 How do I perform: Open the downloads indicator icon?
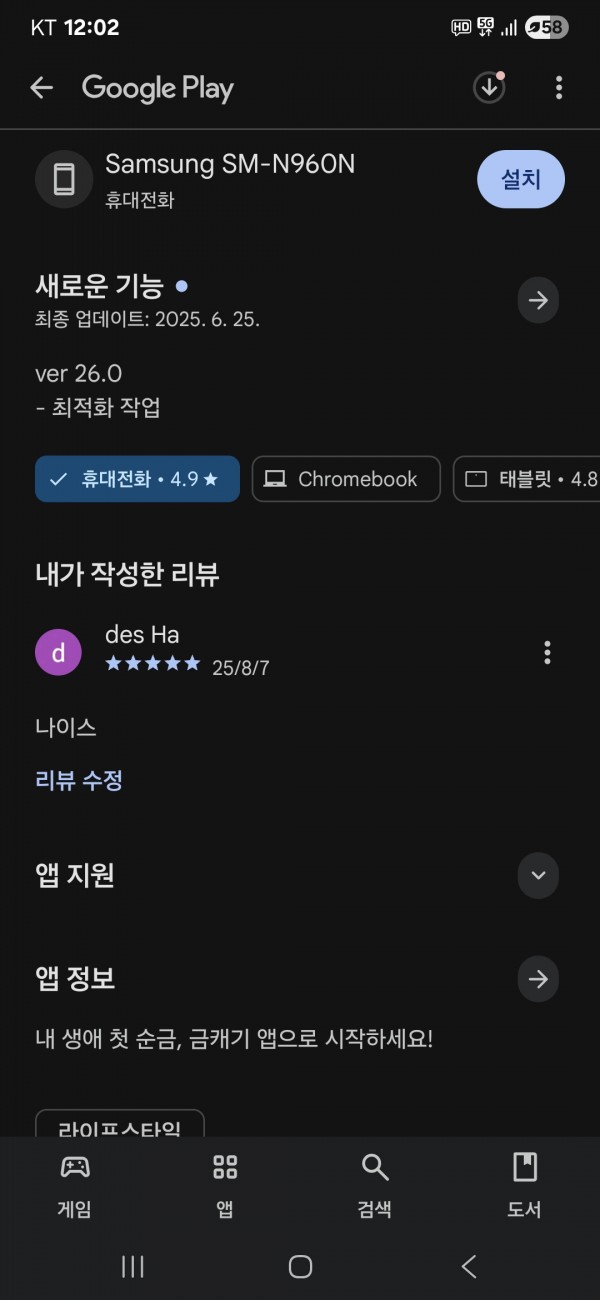(489, 88)
